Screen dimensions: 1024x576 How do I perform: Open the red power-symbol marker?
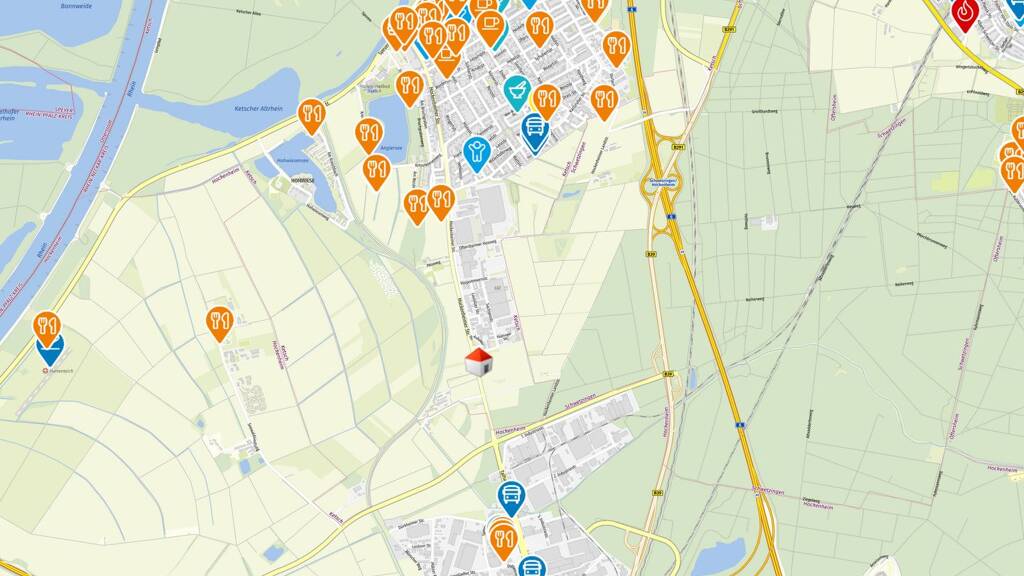pos(964,12)
